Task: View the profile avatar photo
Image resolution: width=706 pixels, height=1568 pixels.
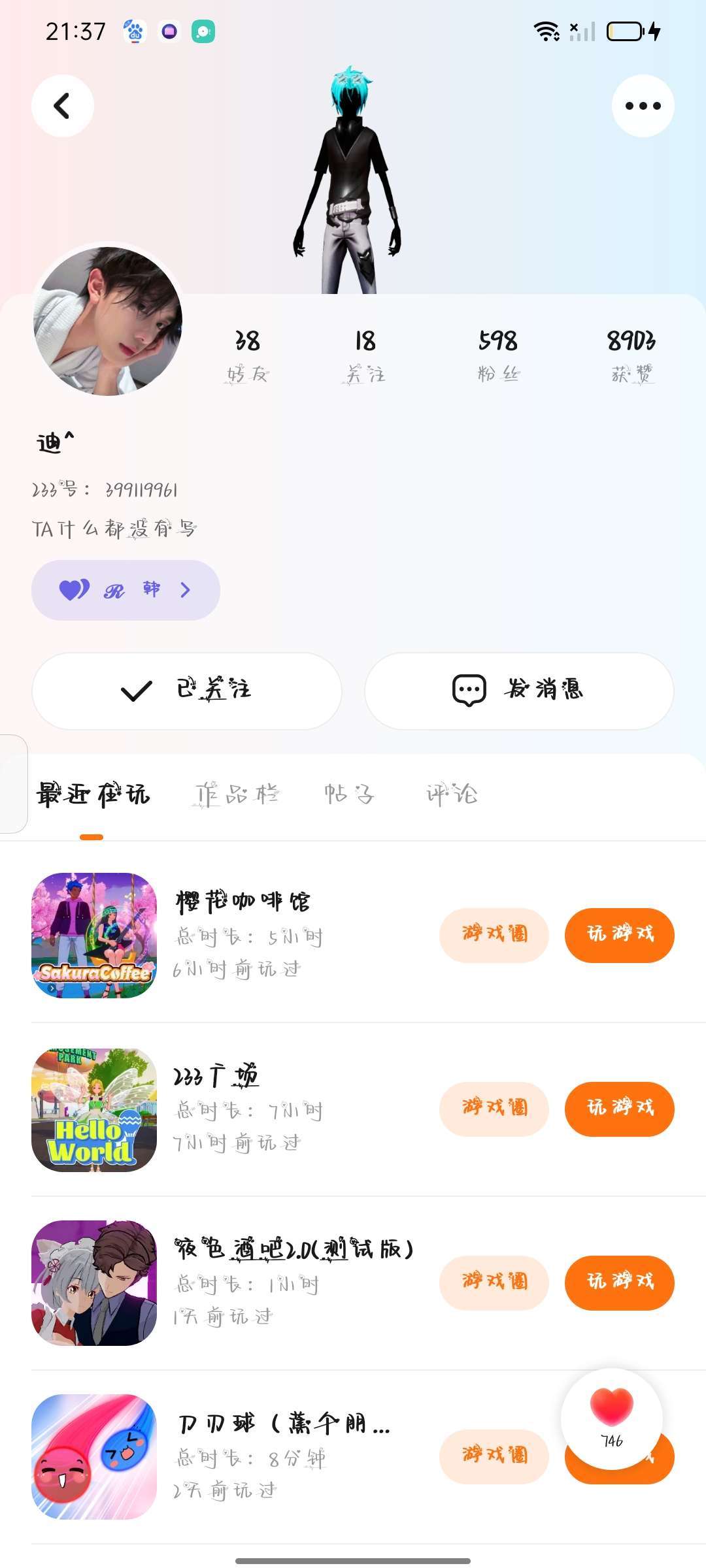Action: click(108, 321)
